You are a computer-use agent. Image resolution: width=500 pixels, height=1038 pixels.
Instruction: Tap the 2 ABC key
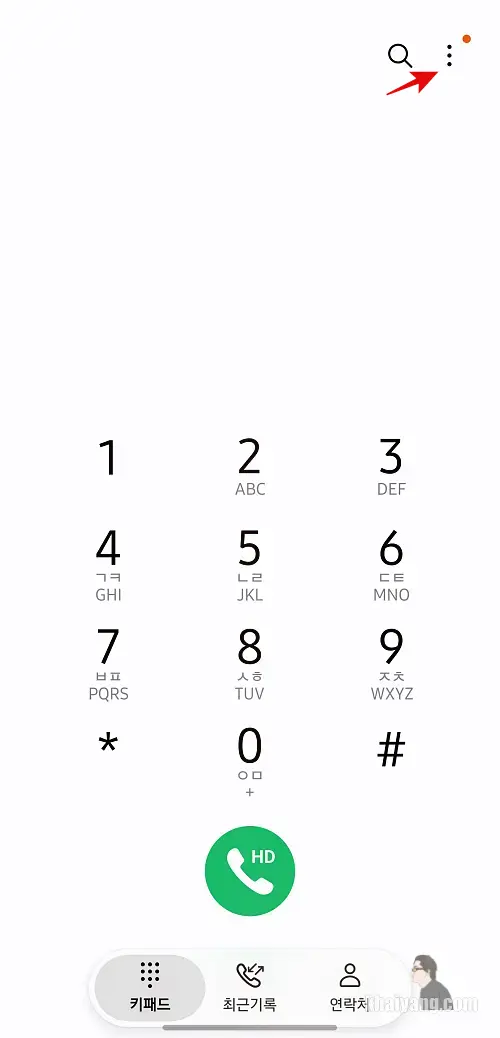click(250, 467)
